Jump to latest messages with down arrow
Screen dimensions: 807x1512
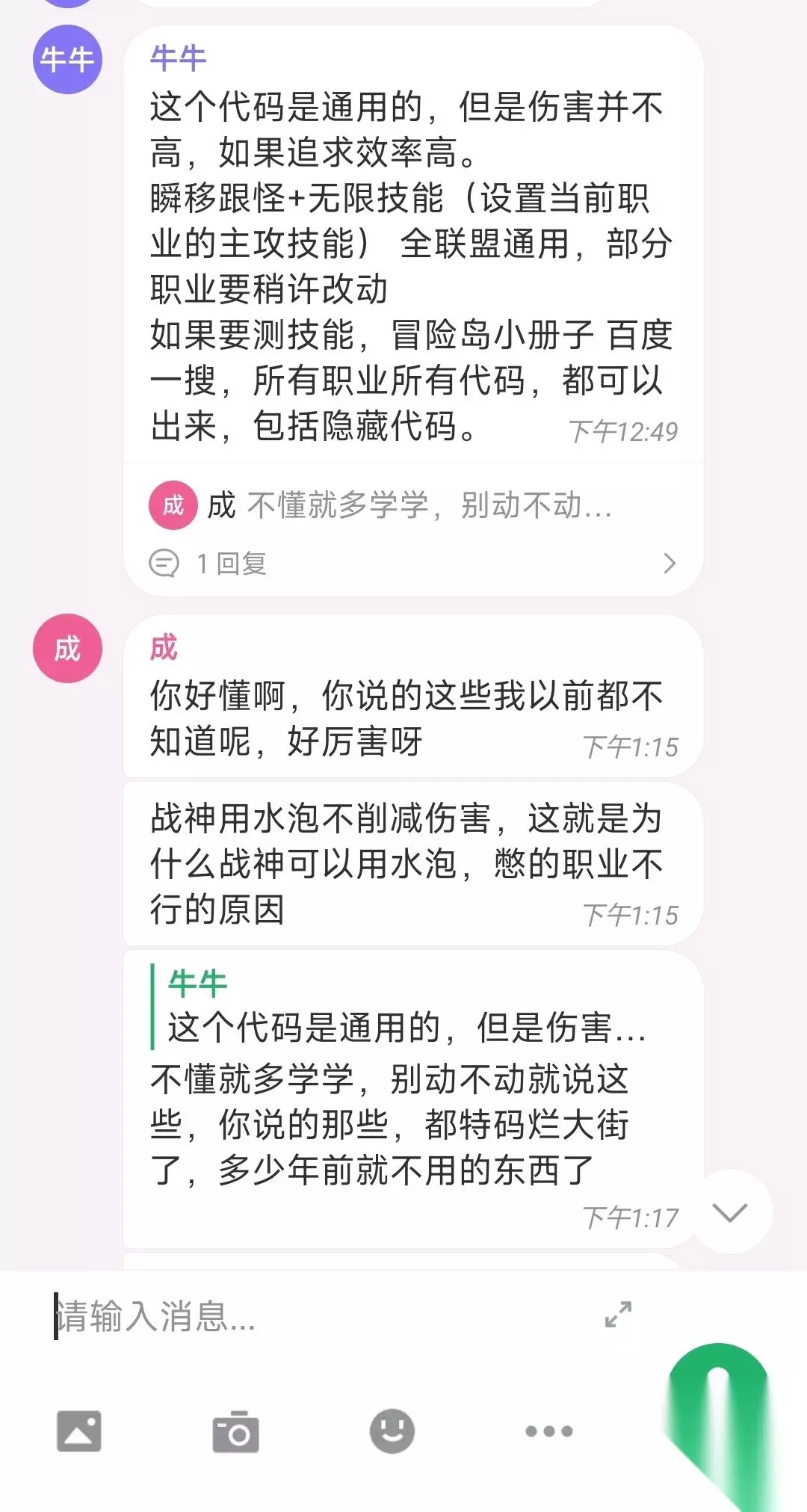pos(730,1212)
